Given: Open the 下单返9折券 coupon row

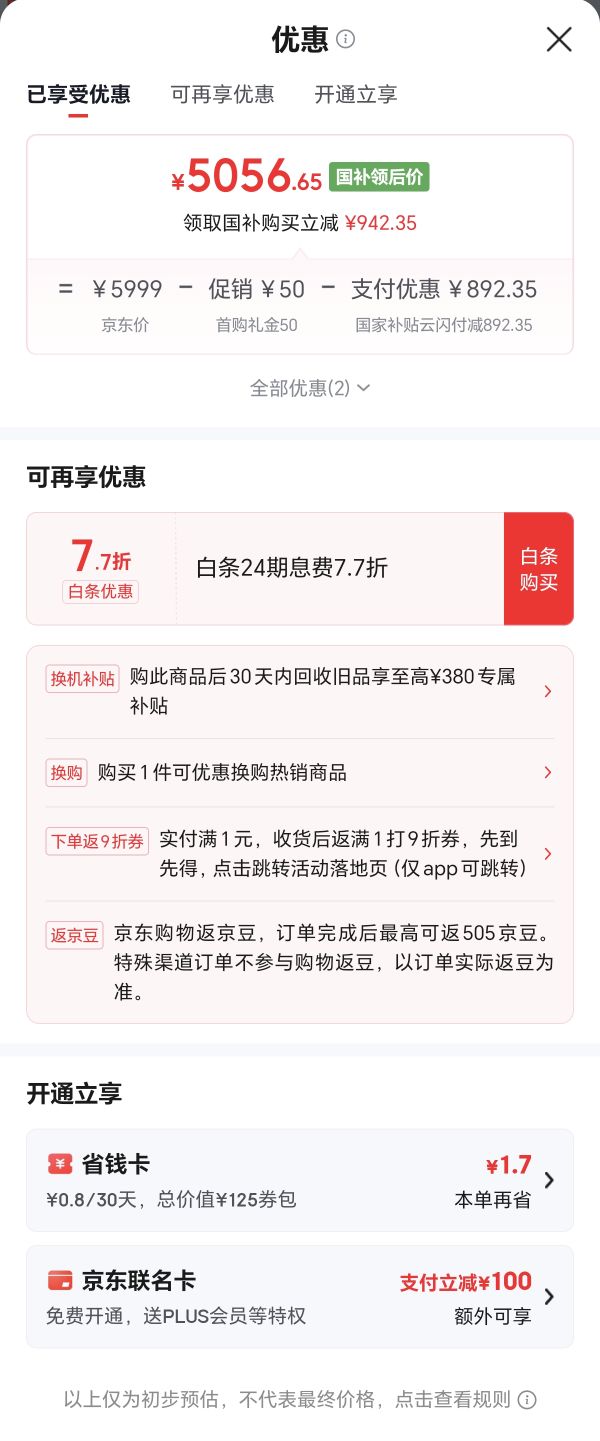Looking at the screenshot, I should coord(300,854).
